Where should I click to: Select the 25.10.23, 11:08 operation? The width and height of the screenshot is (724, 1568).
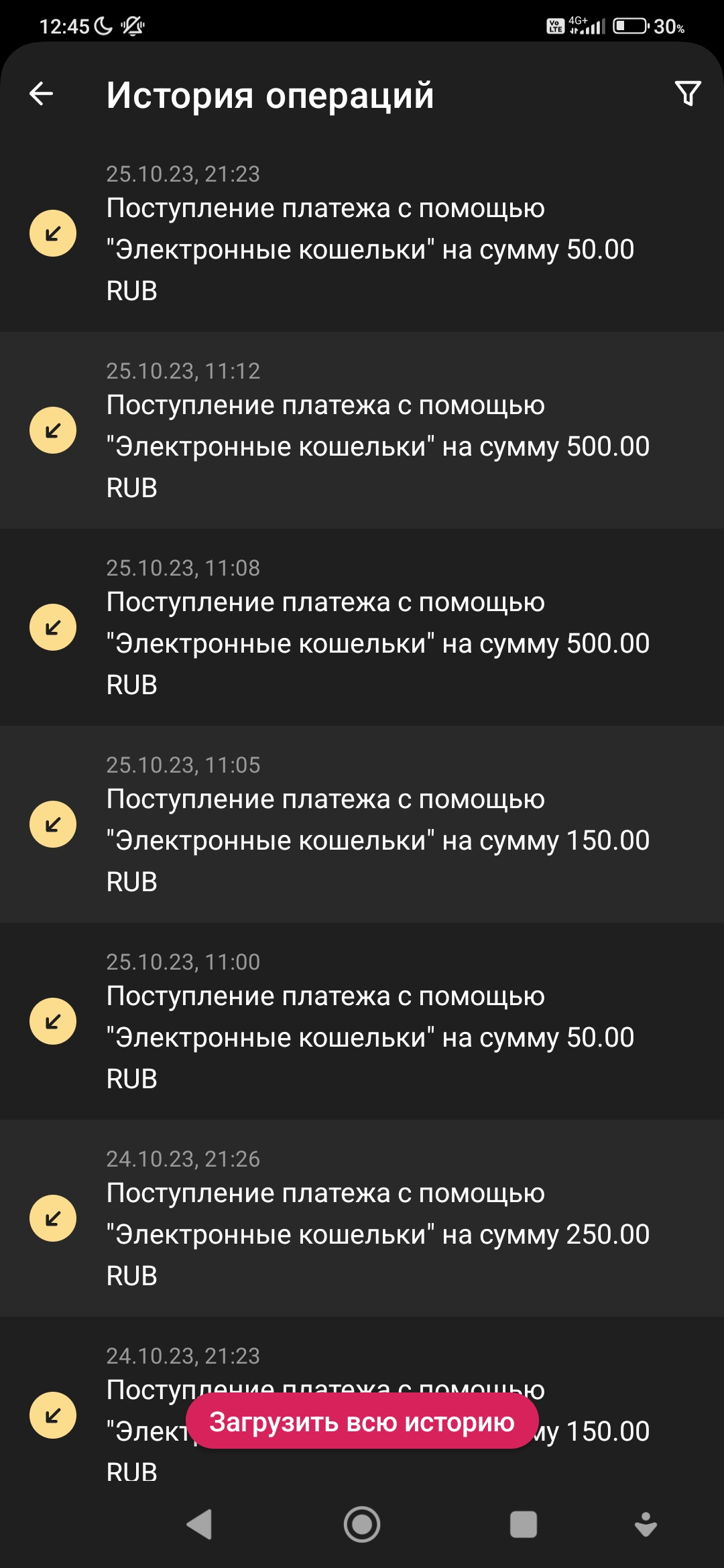362,627
